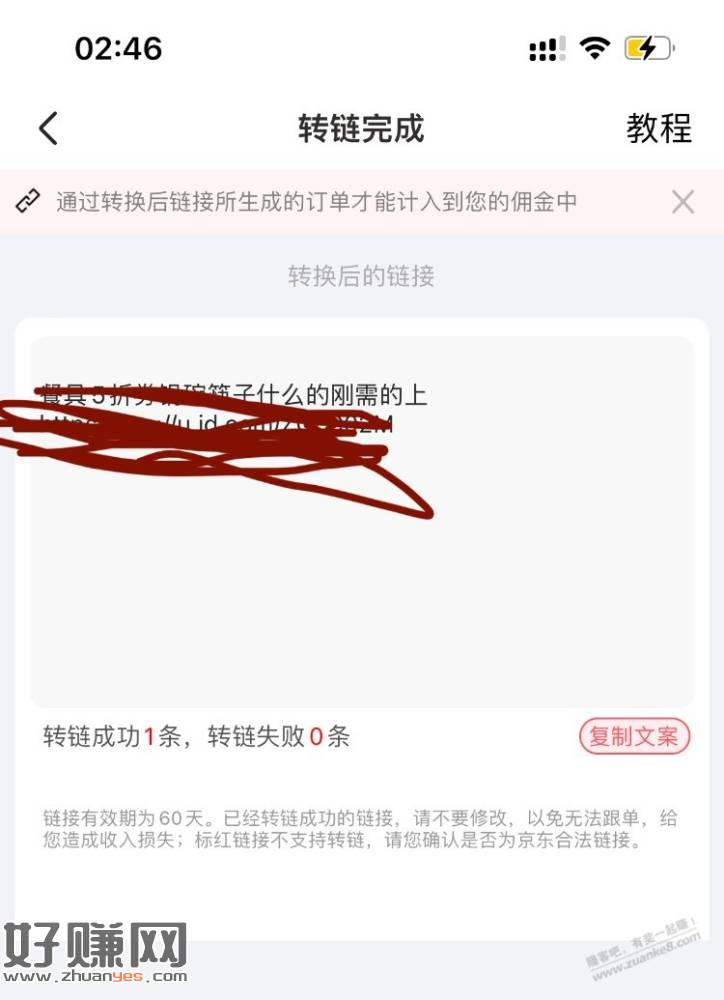724x1000 pixels.
Task: Tap the 转换后的链接 section label
Action: coord(362,277)
